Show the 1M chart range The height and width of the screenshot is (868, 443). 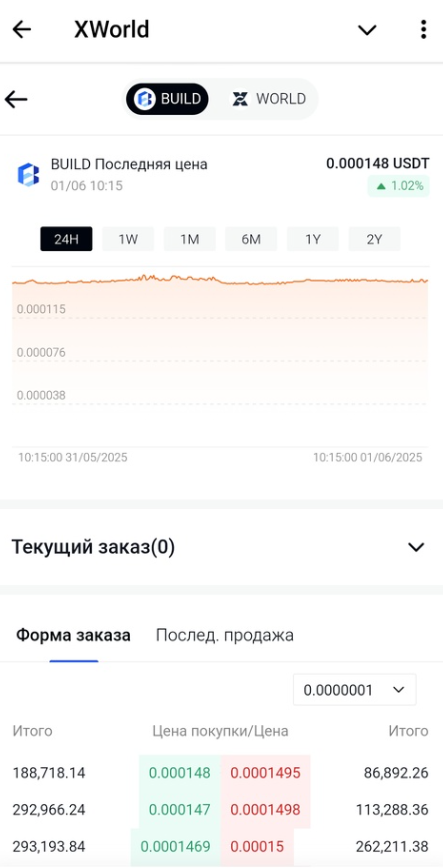click(189, 239)
